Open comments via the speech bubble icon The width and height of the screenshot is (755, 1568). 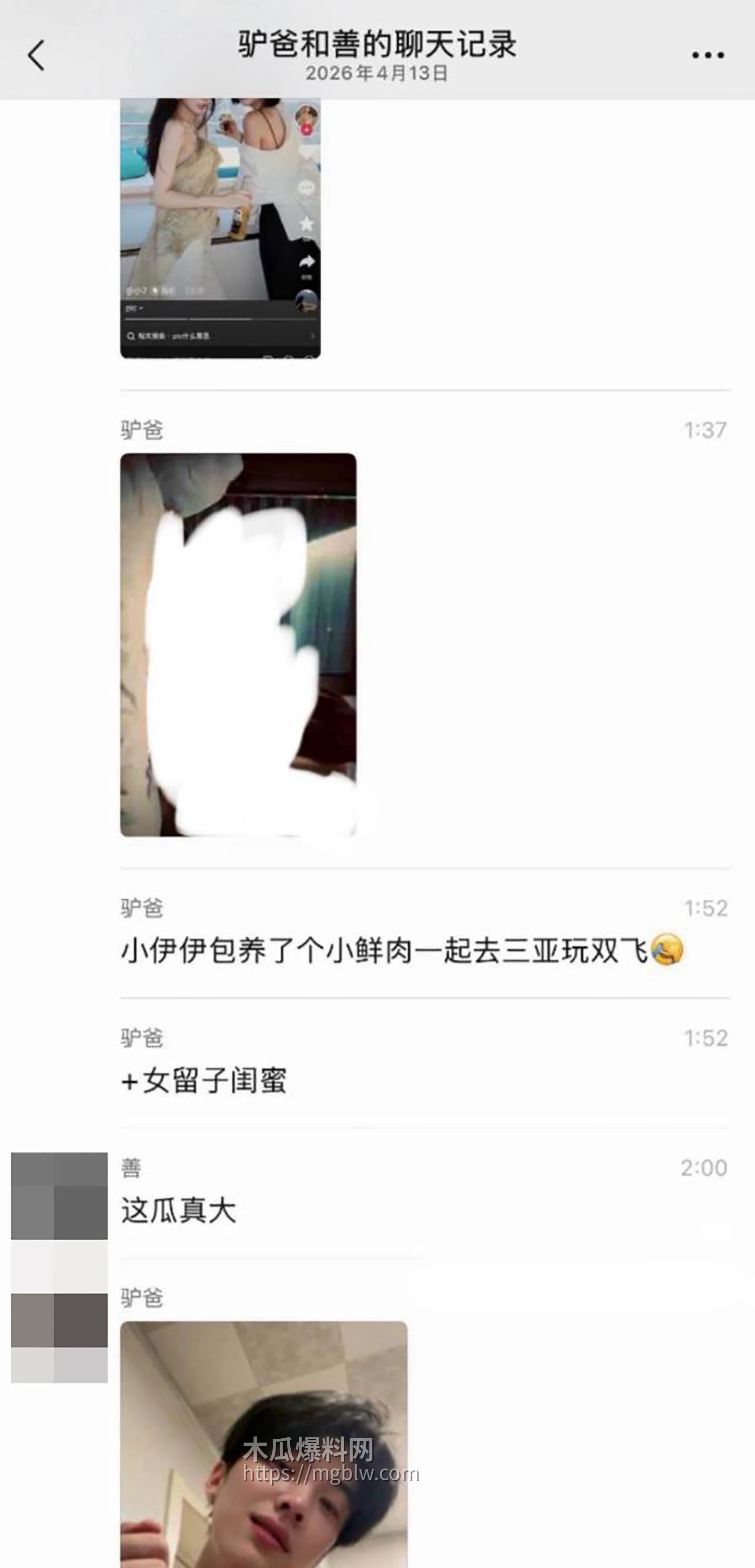coord(306,187)
